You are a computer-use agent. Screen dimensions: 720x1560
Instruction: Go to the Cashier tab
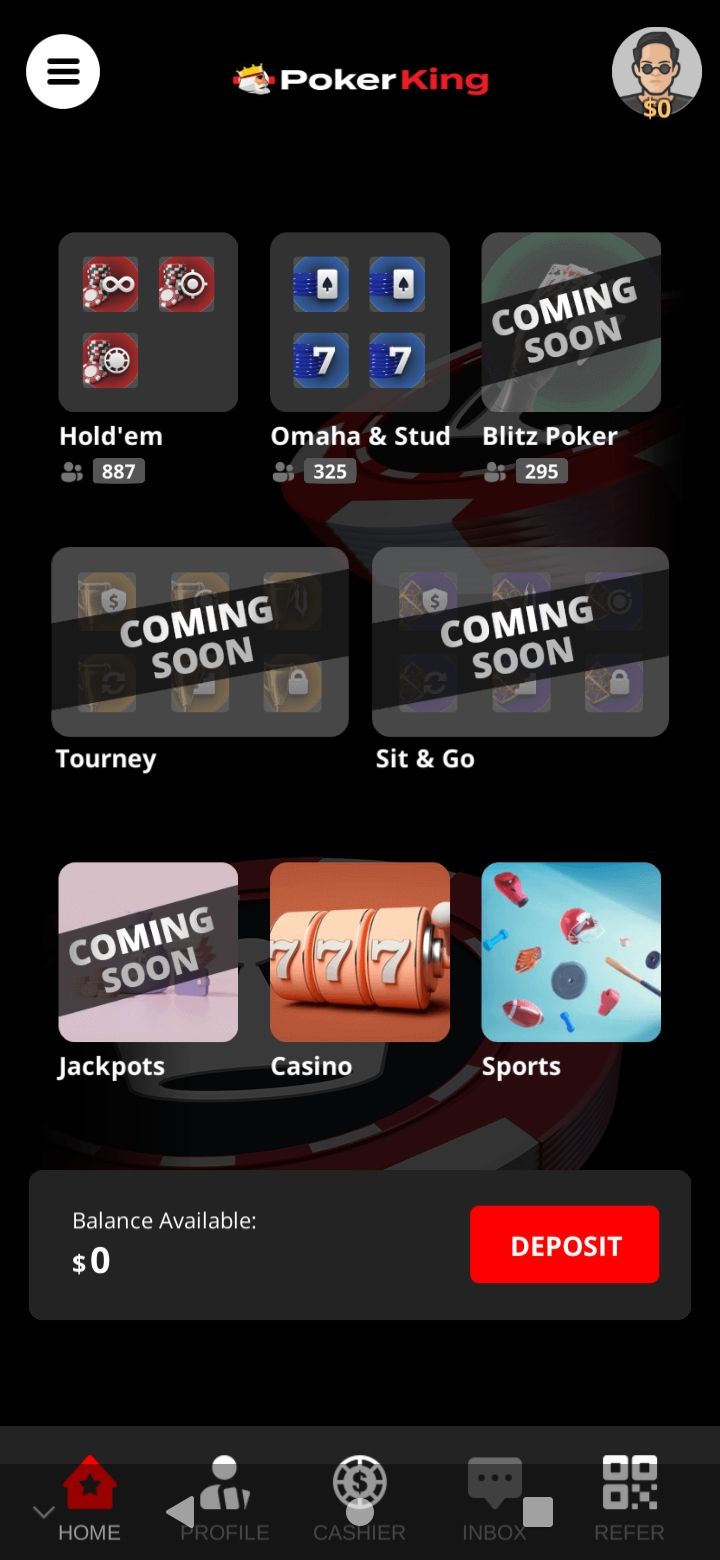click(360, 1498)
